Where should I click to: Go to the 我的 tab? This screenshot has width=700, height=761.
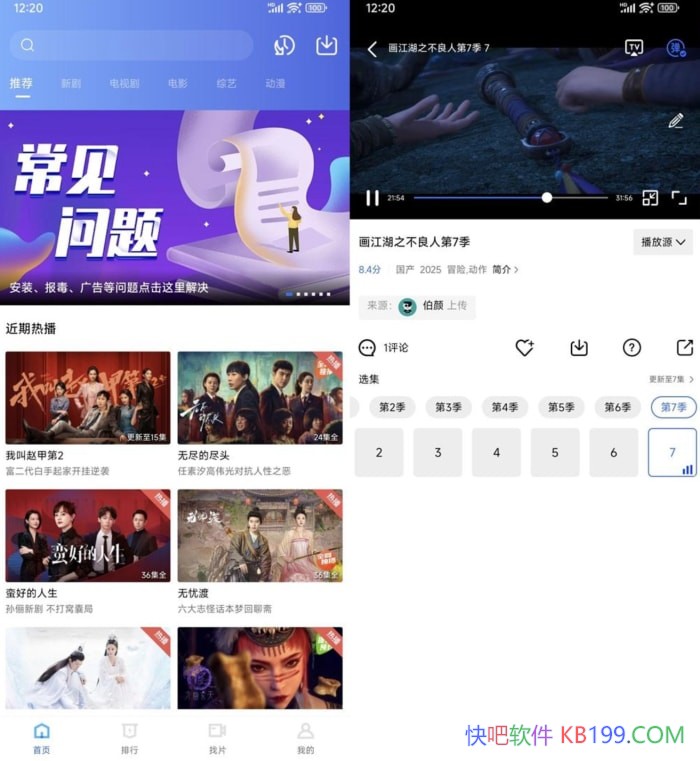(306, 737)
